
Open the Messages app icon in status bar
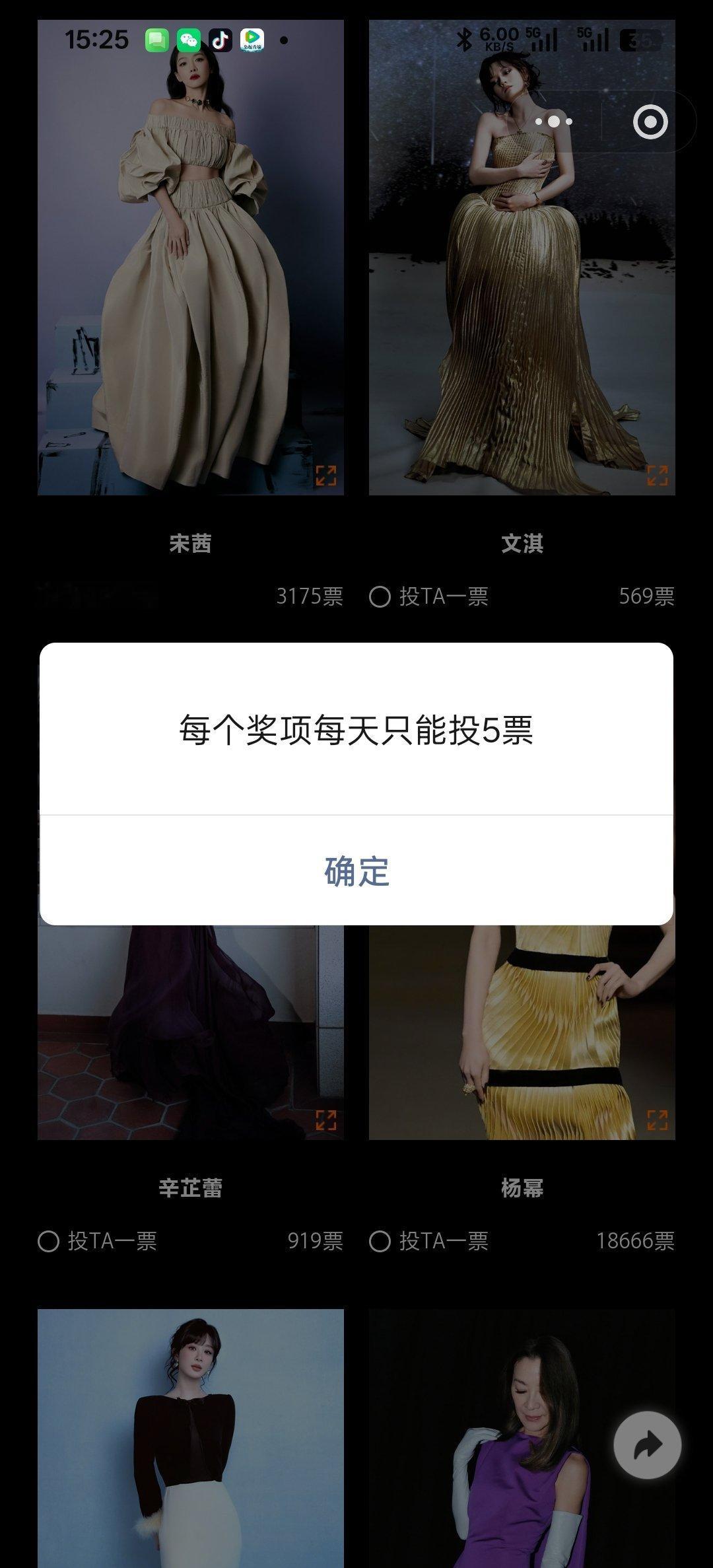(157, 40)
